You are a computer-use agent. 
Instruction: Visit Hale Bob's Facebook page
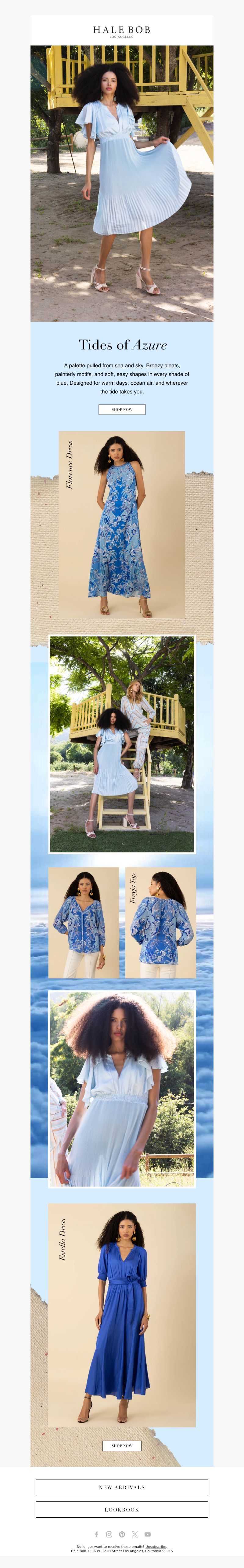(x=96, y=1534)
